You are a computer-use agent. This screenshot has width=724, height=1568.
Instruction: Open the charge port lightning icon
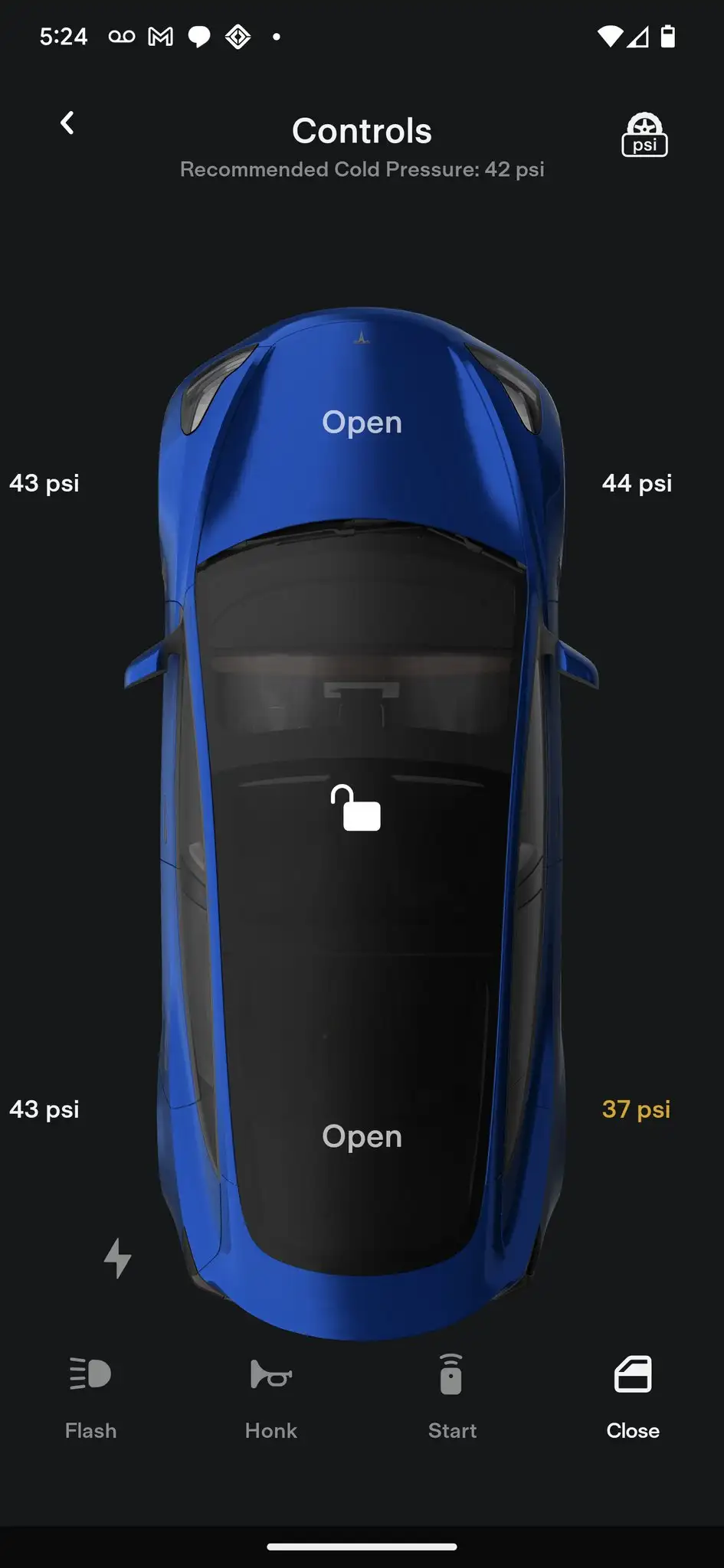[x=118, y=1258]
